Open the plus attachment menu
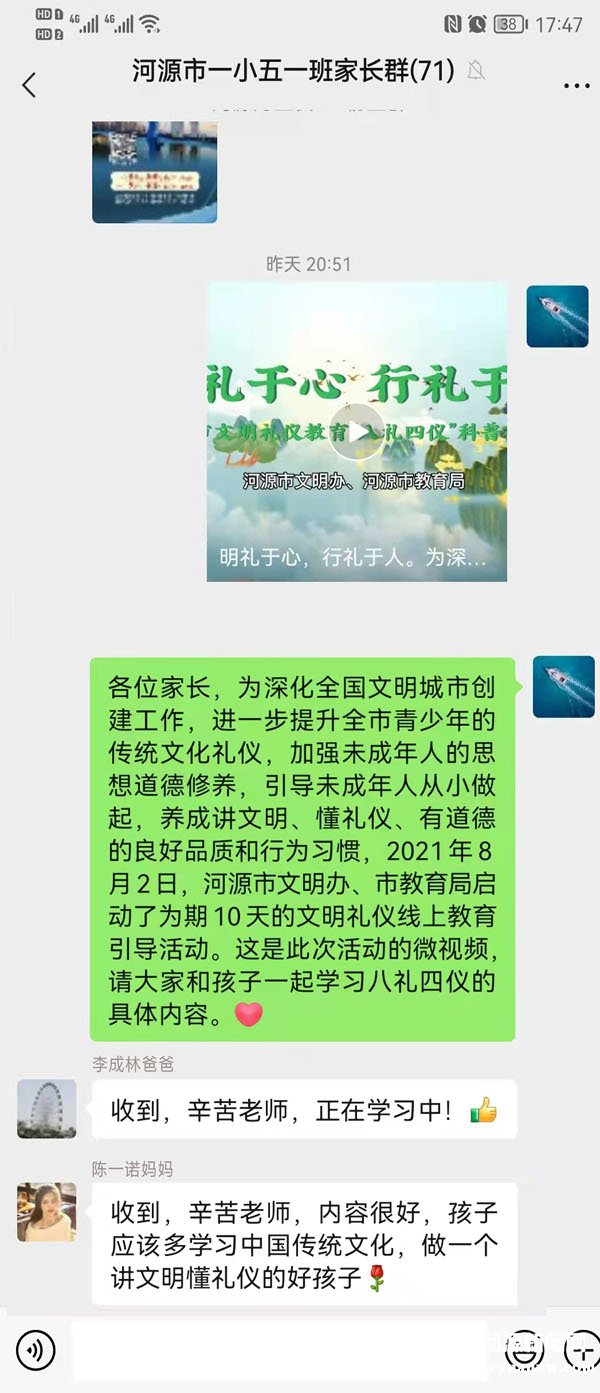The height and width of the screenshot is (1393, 600). coord(580,1351)
